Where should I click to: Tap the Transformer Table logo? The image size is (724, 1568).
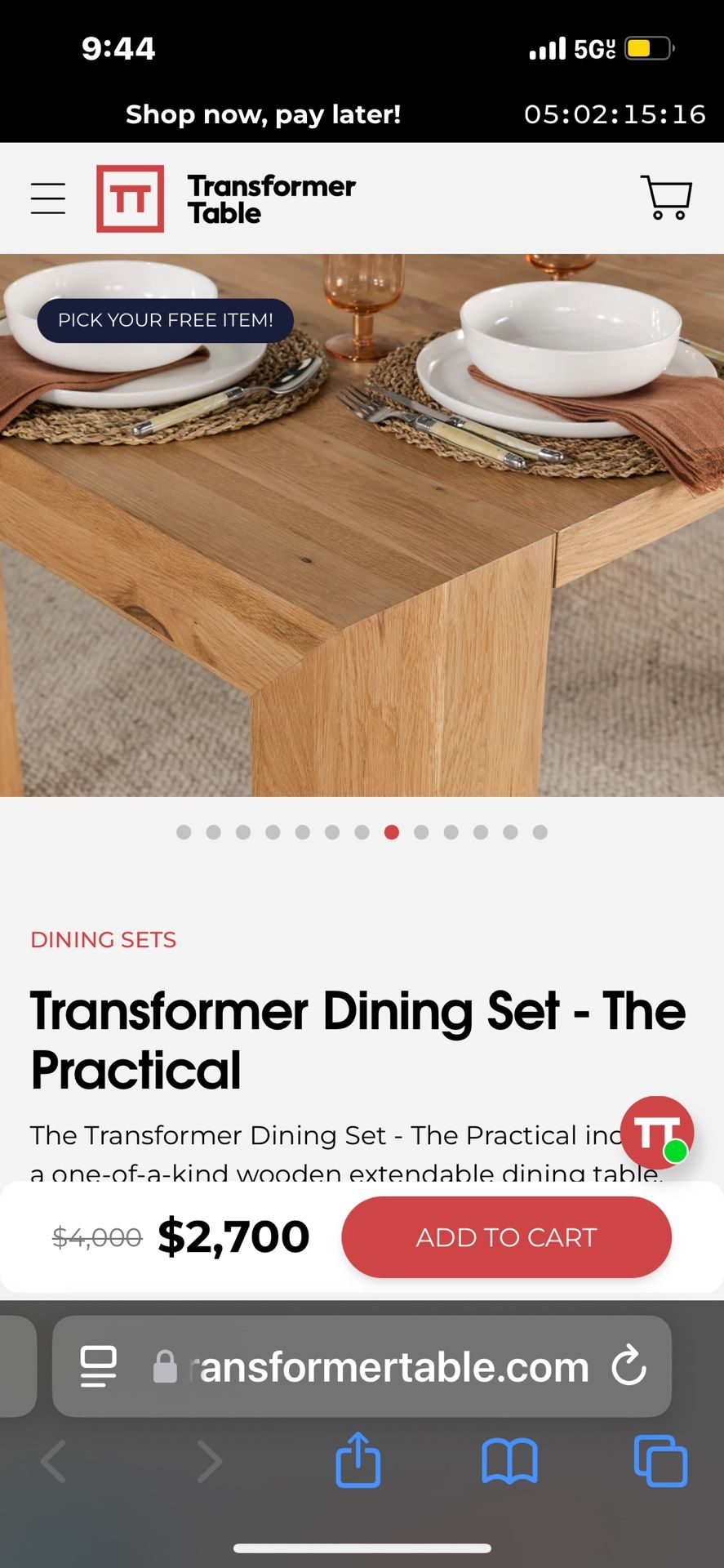point(226,198)
